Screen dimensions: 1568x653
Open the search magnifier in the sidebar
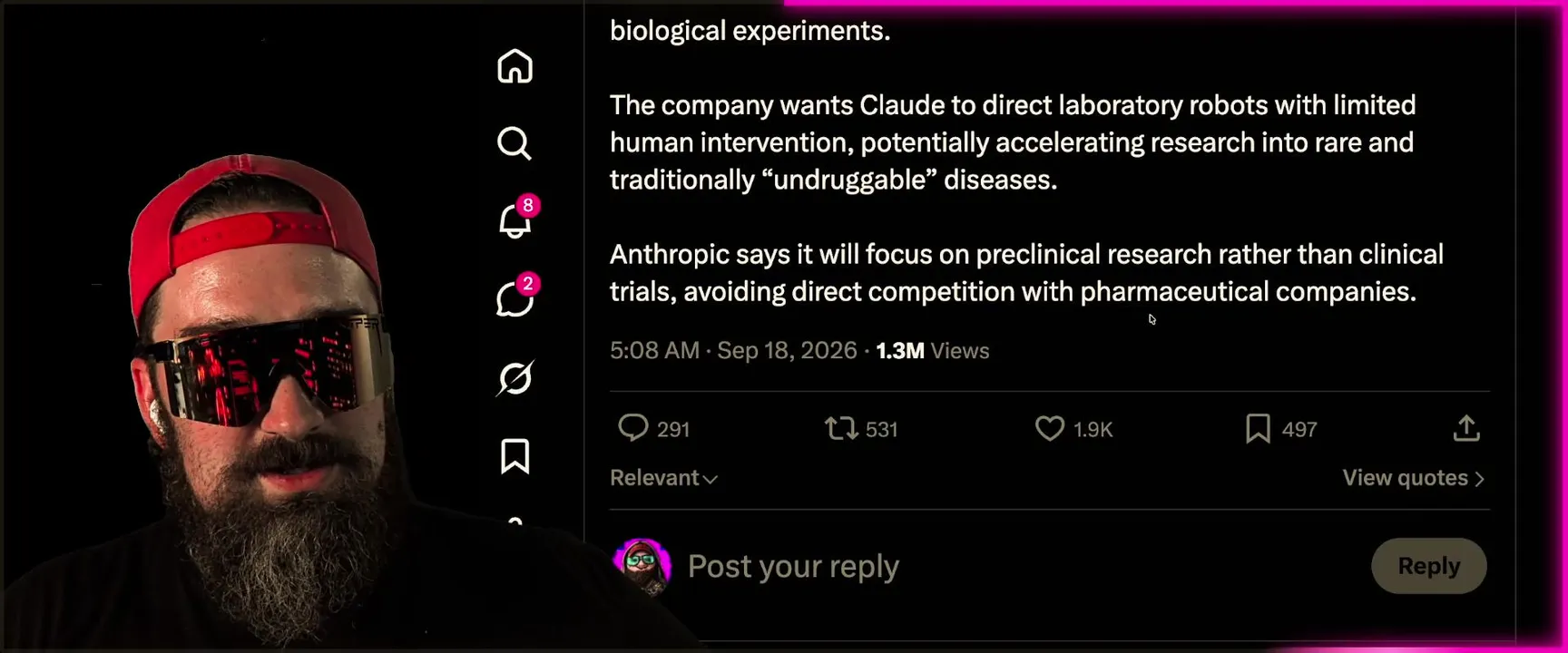tap(514, 143)
